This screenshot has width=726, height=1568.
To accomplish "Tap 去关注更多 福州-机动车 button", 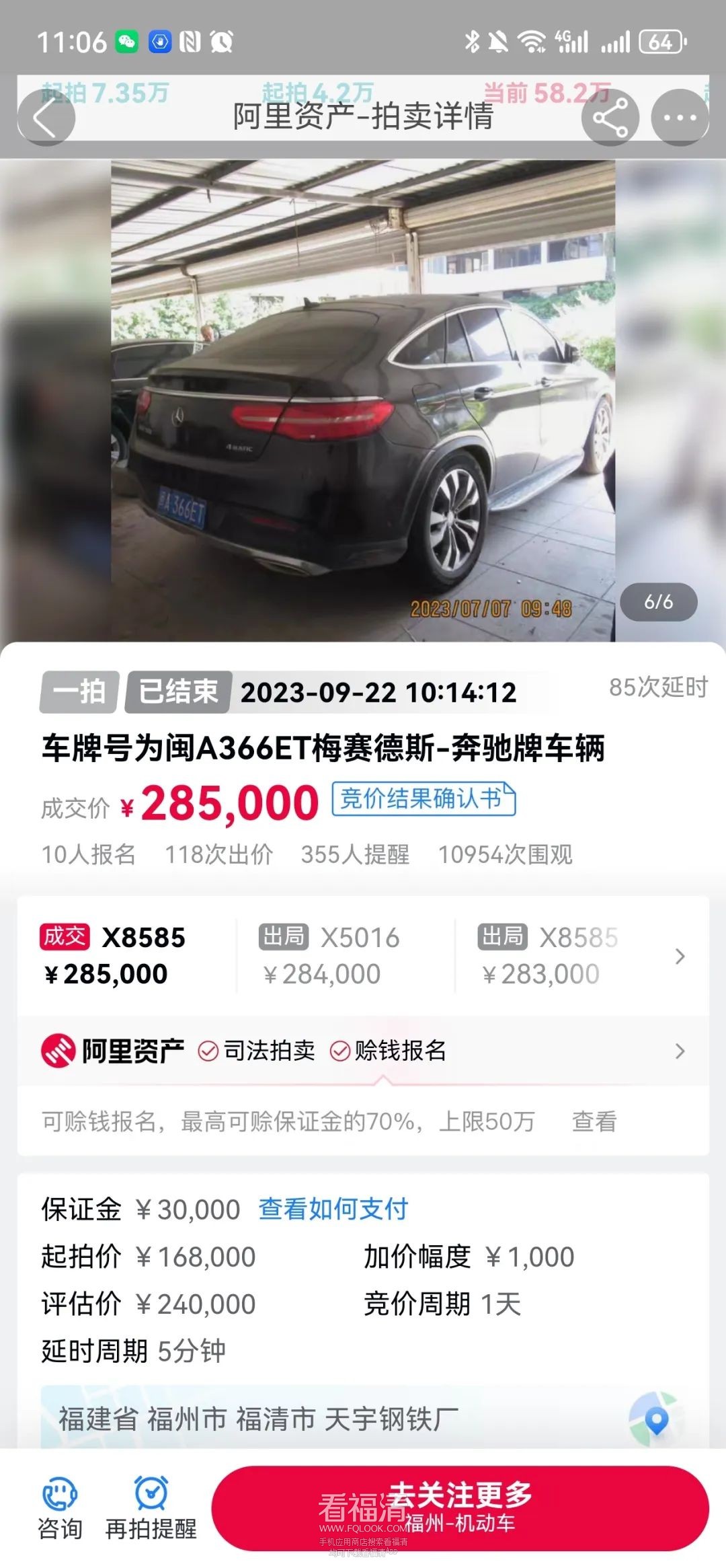I will pos(460,1508).
